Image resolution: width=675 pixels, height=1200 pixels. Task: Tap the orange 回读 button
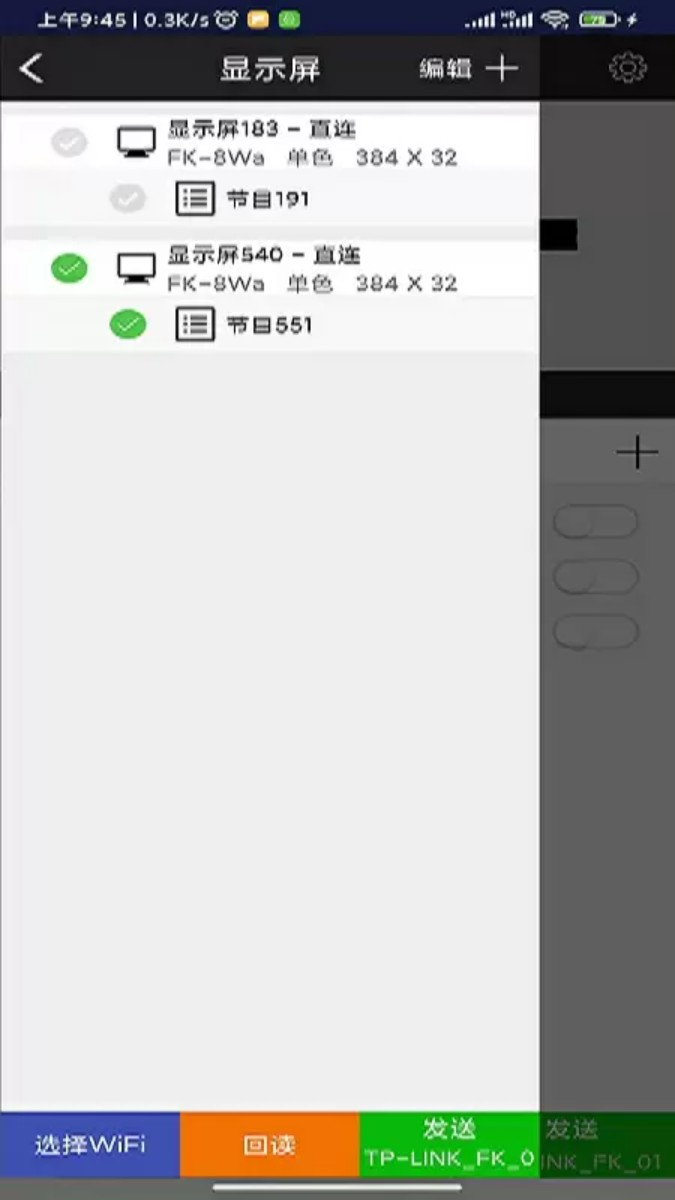(x=269, y=1145)
